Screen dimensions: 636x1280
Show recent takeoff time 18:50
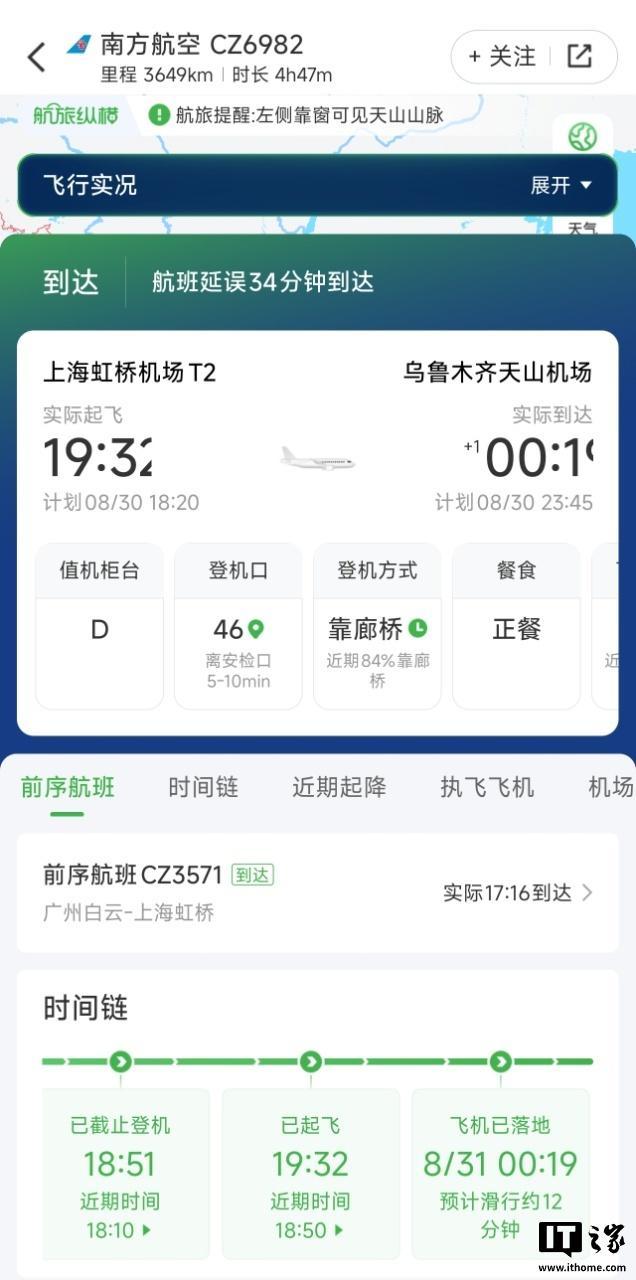[309, 1230]
